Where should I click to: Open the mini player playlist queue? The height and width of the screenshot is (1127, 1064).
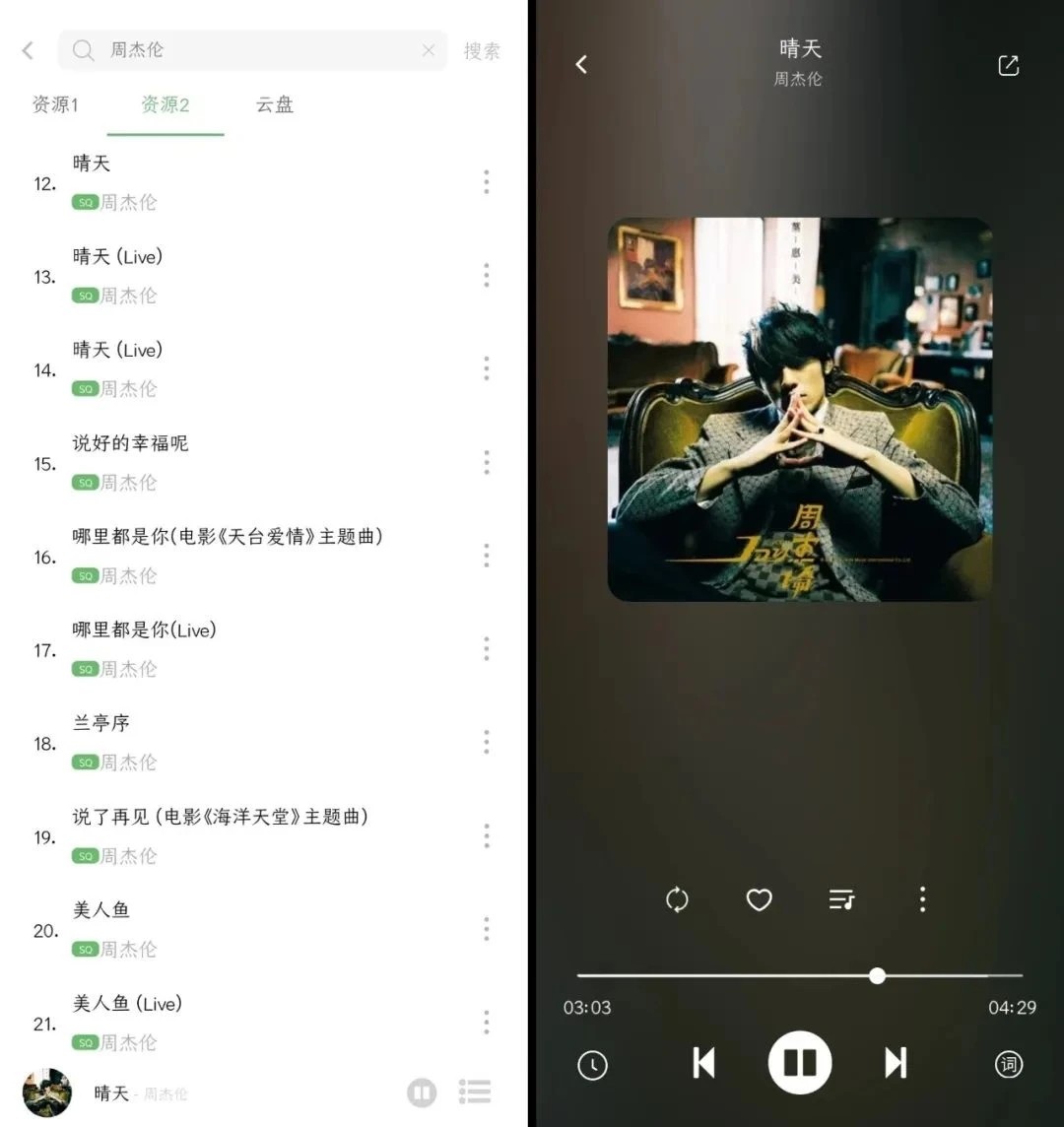point(475,1092)
